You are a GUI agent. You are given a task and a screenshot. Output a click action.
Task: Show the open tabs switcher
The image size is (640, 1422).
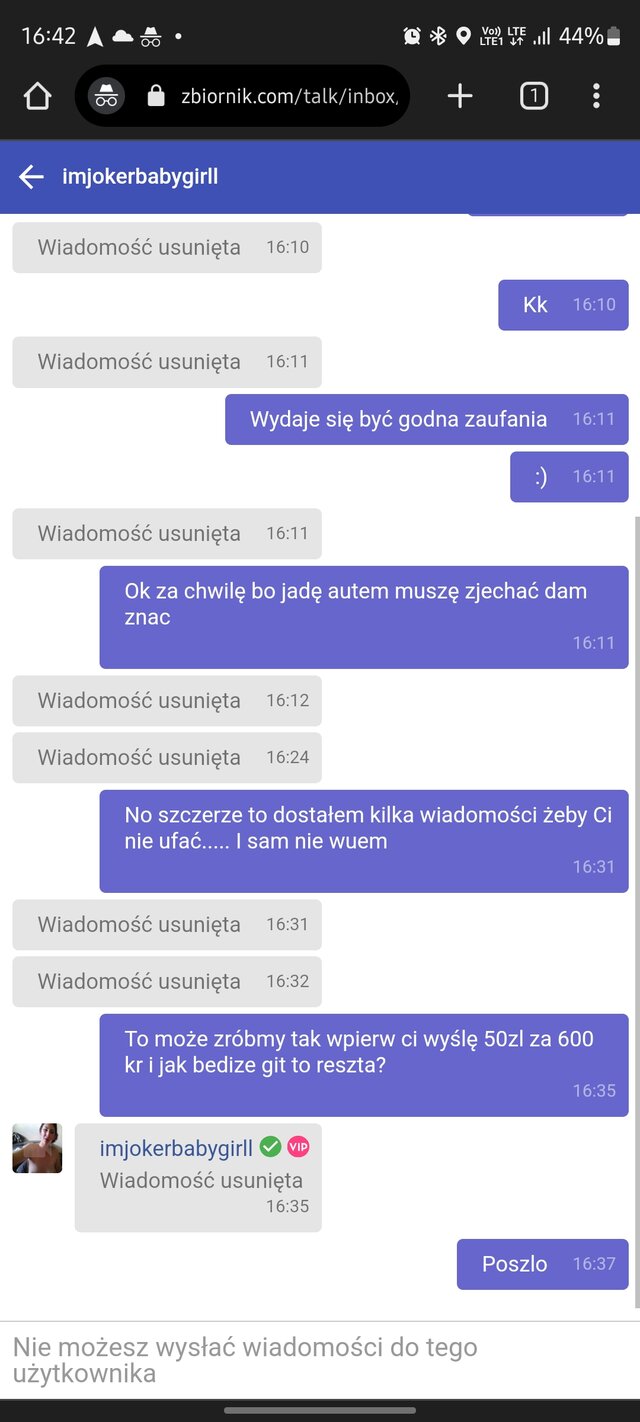(534, 96)
